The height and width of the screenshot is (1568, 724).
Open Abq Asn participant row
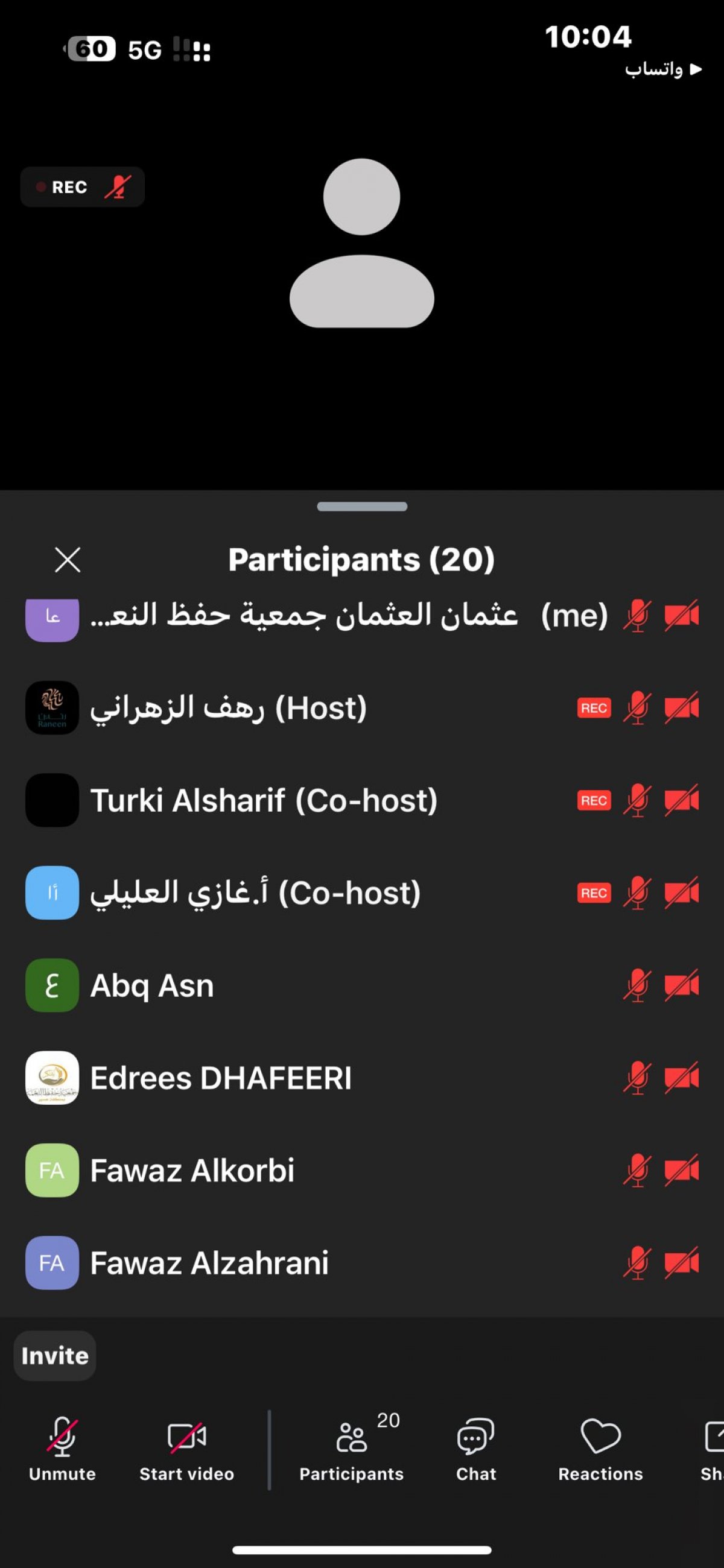361,985
